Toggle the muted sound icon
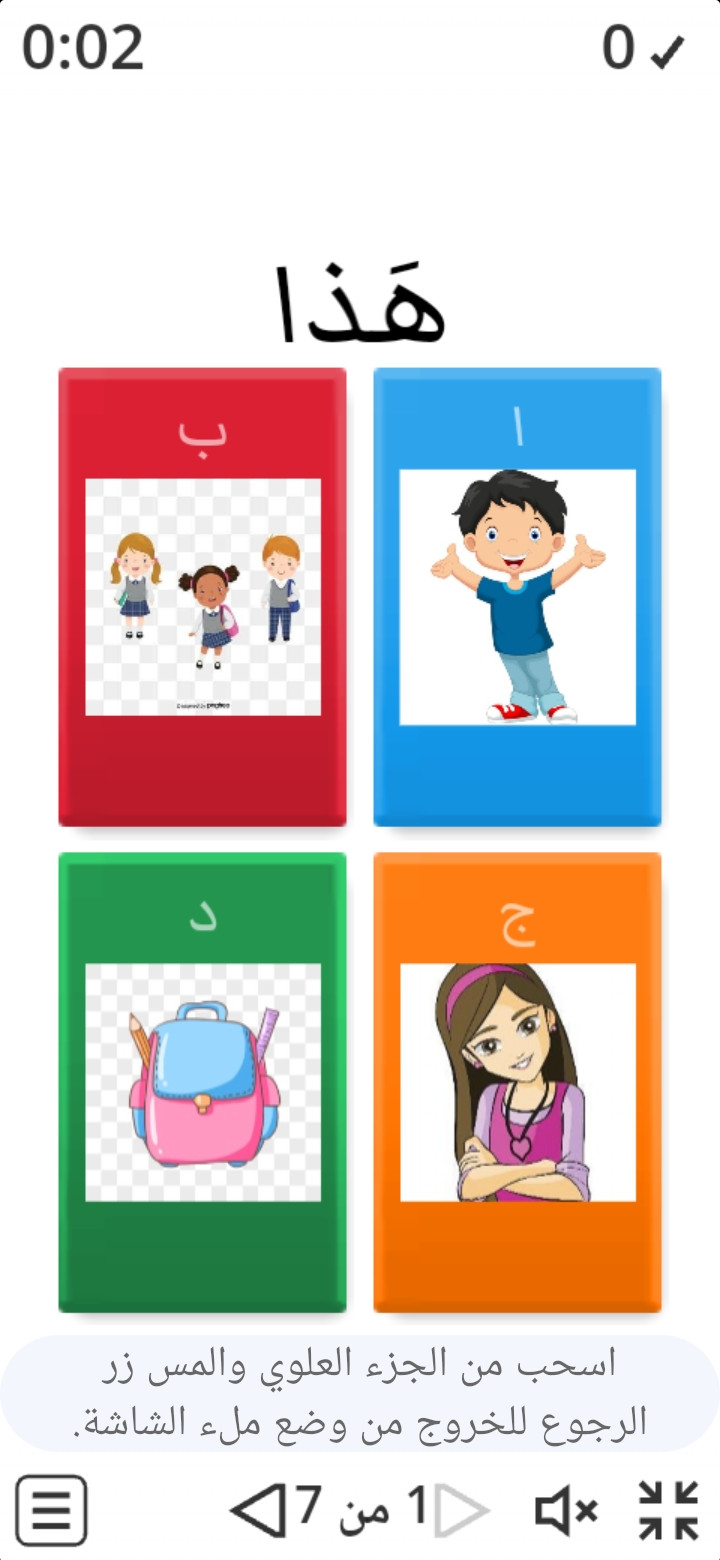 point(566,1509)
